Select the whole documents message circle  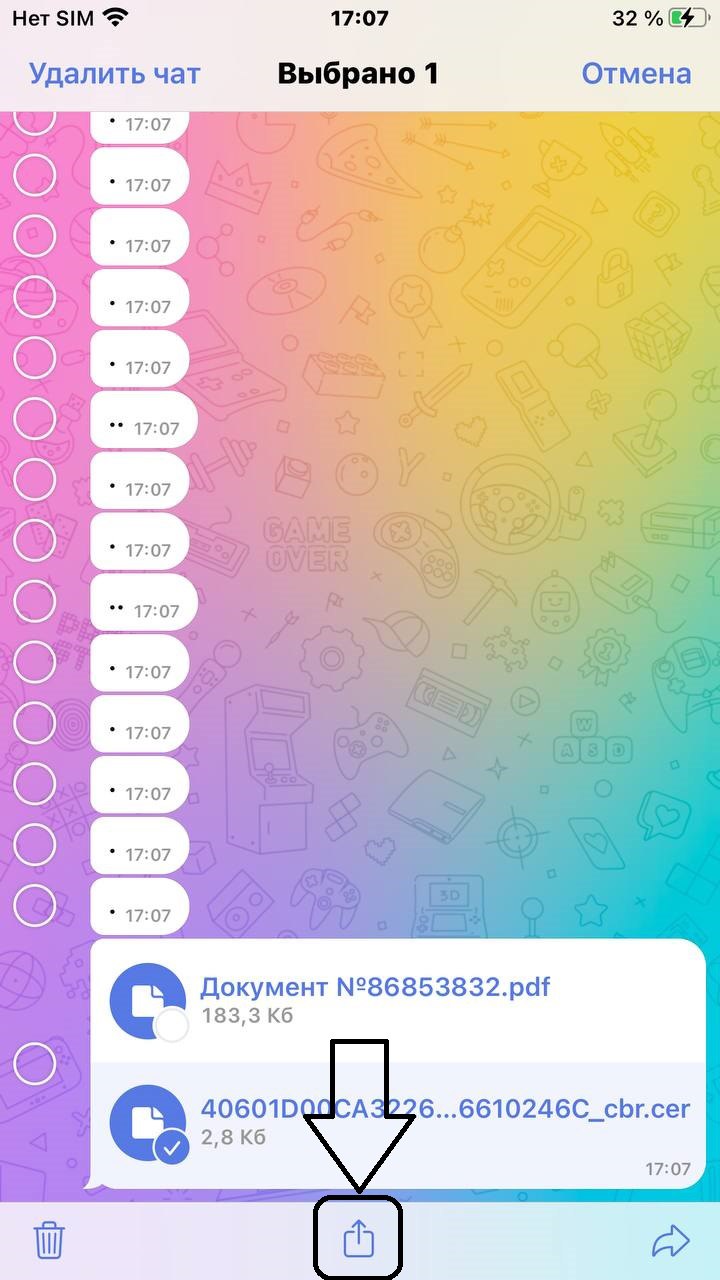click(x=35, y=1063)
